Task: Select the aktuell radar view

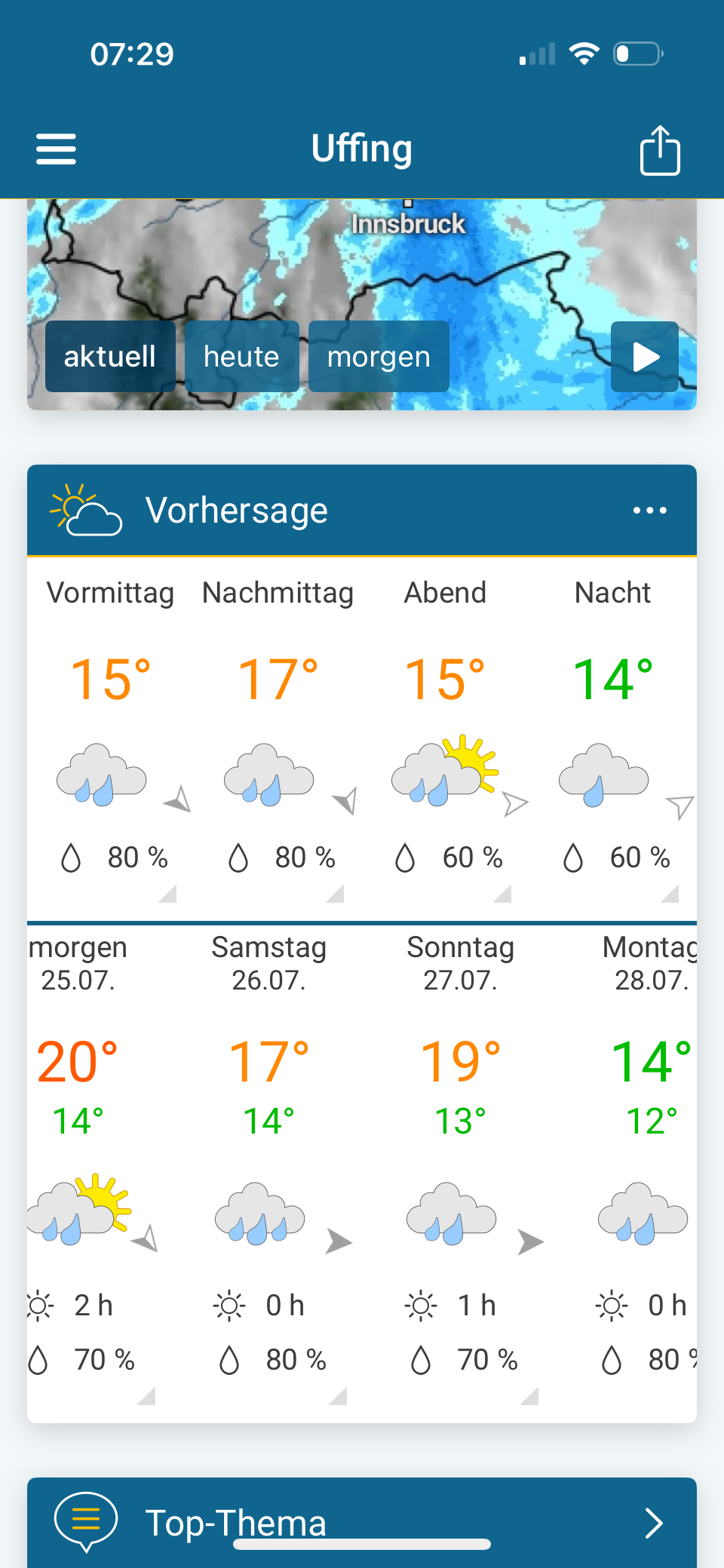Action: click(110, 357)
